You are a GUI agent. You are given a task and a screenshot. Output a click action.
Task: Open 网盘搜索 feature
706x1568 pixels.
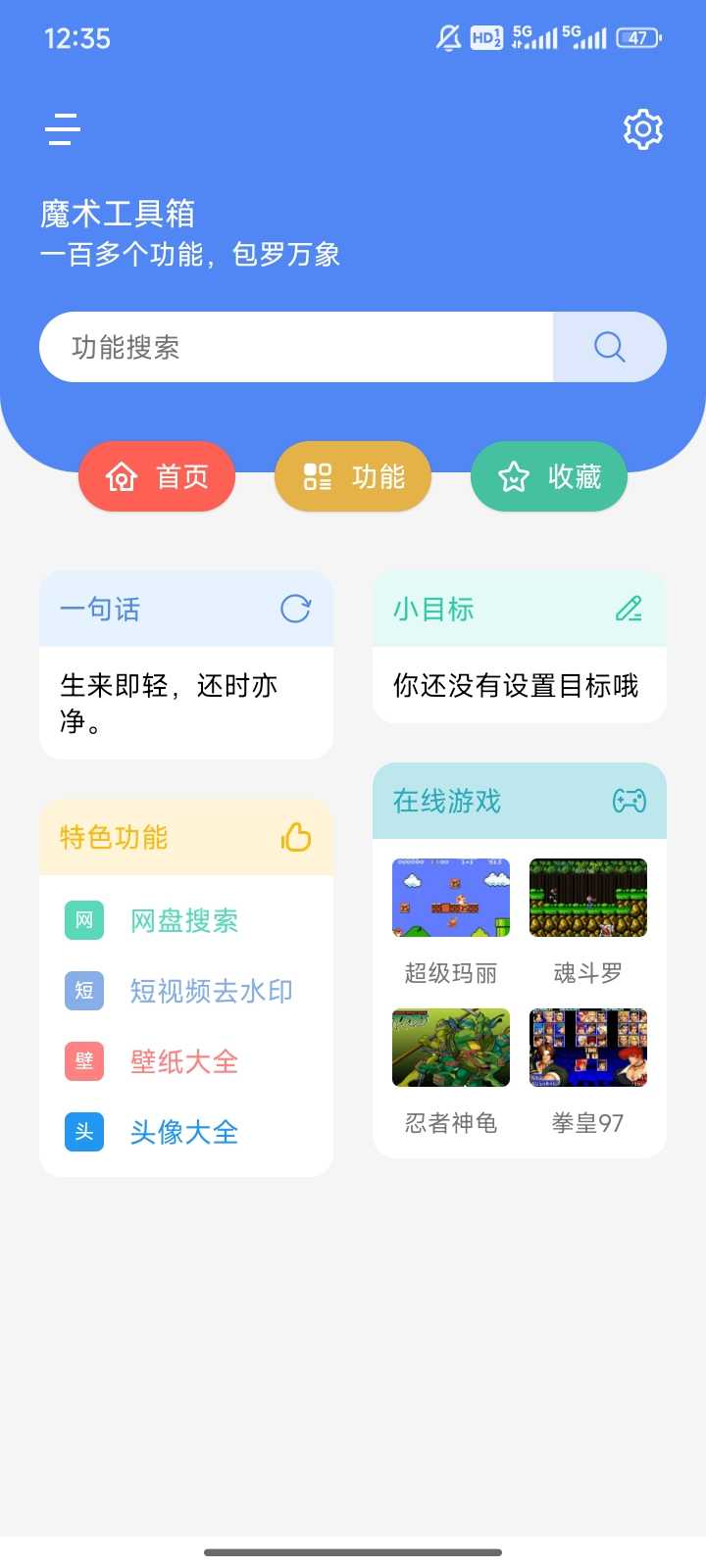coord(182,920)
